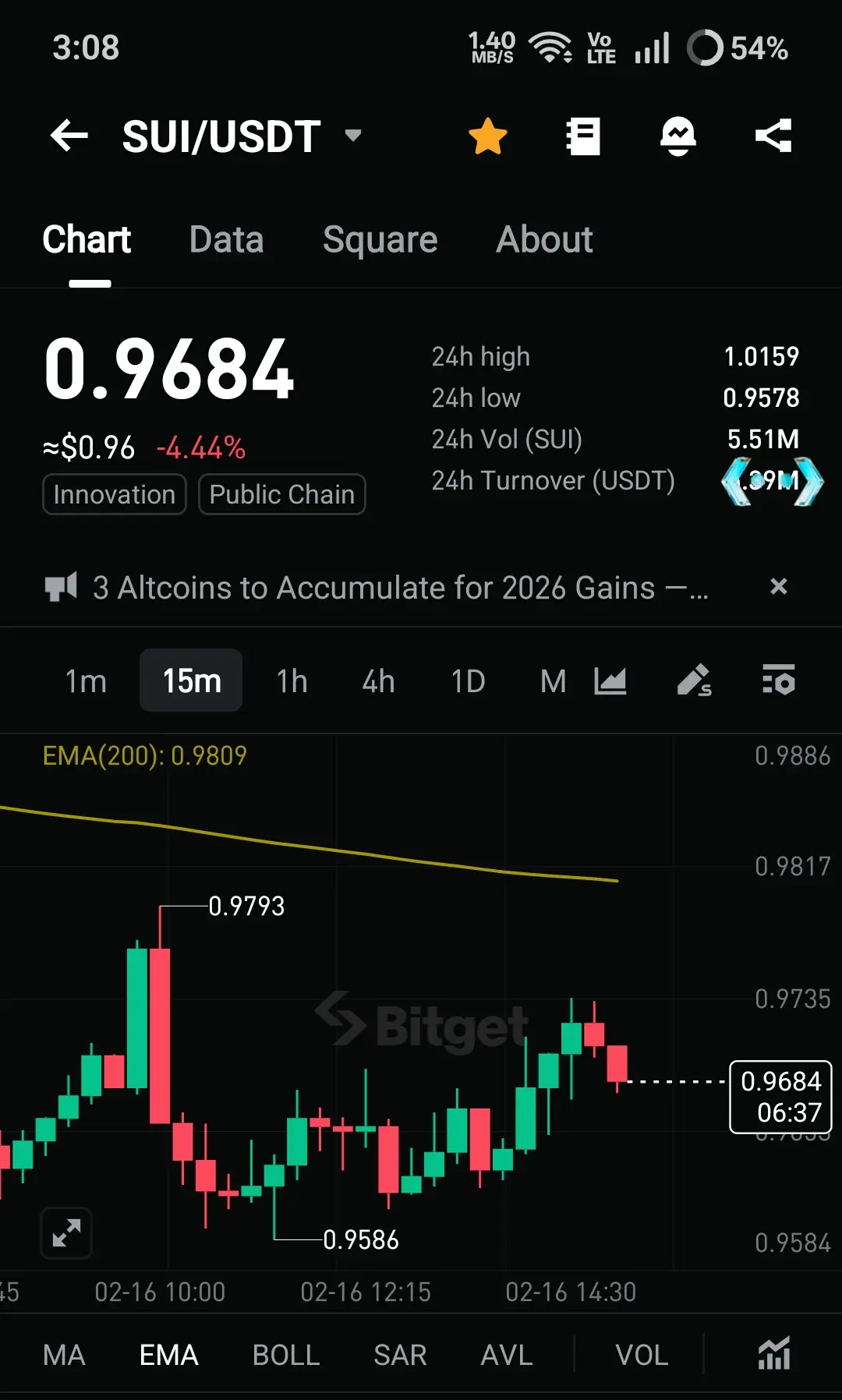Viewport: 842px width, 1400px height.
Task: Select the 1D timeframe
Action: click(x=468, y=681)
